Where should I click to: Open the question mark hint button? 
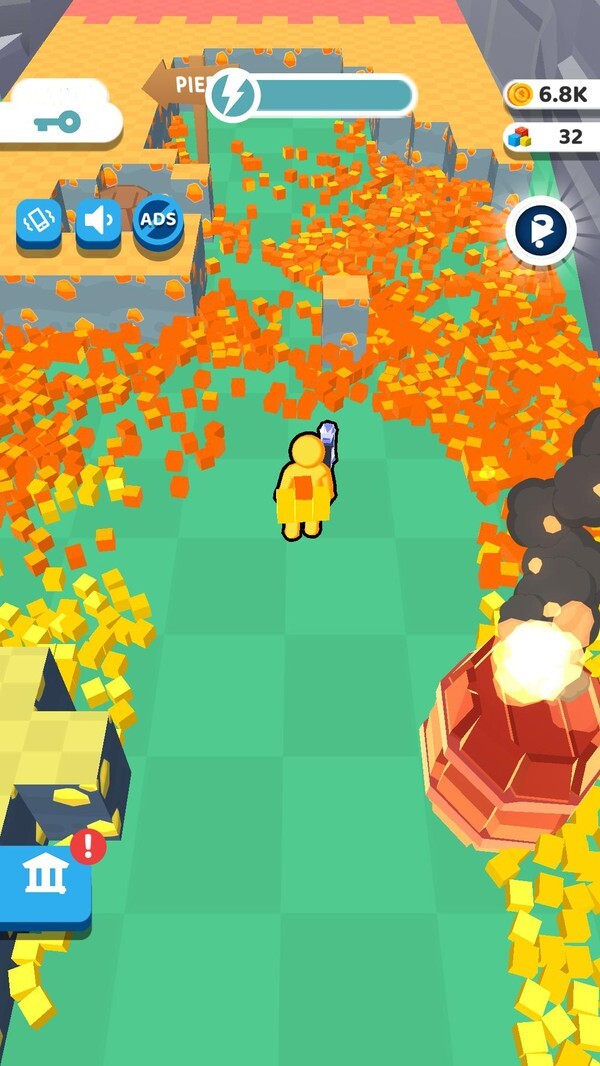tap(541, 231)
